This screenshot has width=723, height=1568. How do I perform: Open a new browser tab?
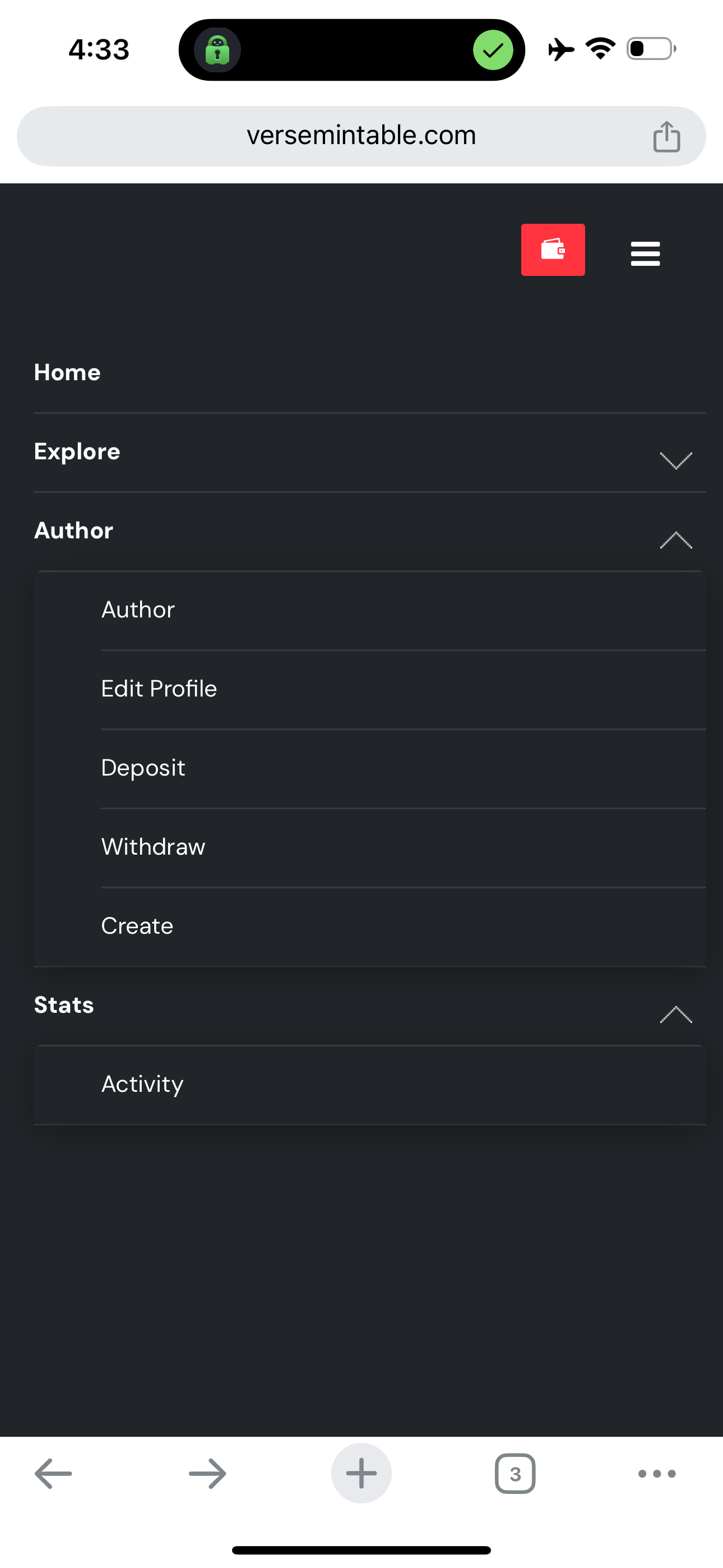(361, 1474)
